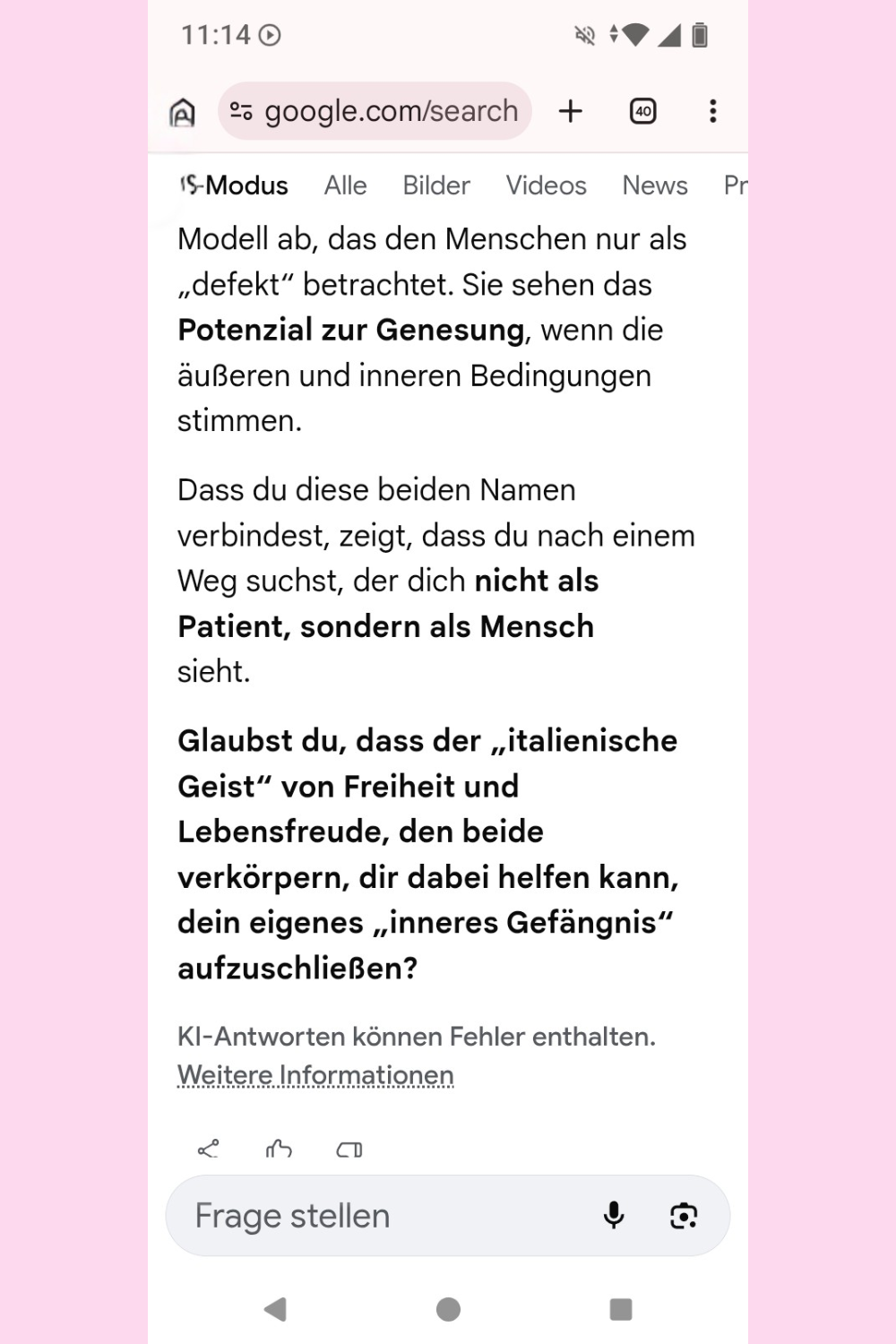Give the AI answer a thumbs down

coord(349,1149)
